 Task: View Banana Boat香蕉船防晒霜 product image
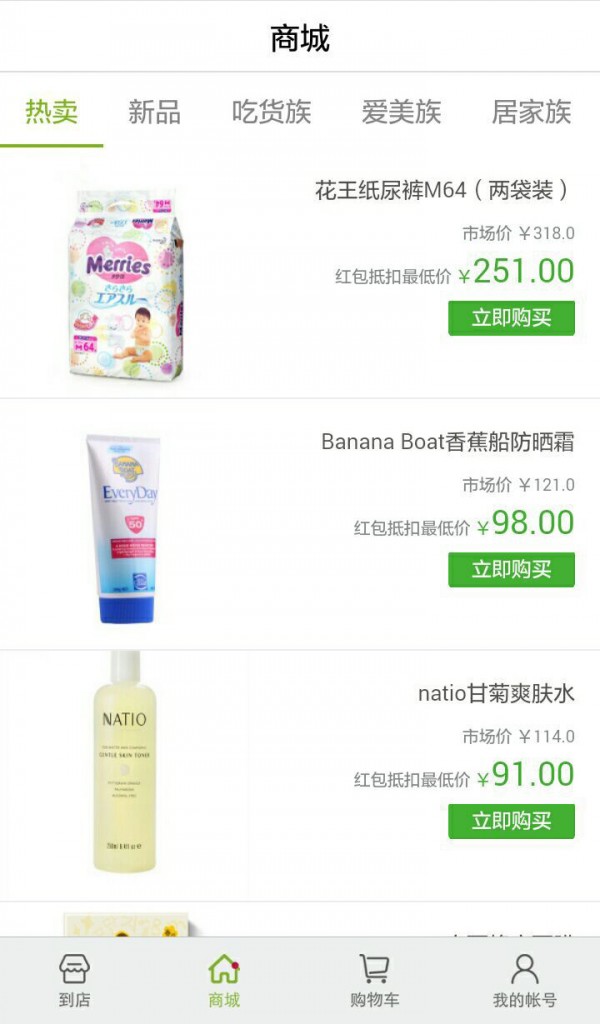(x=125, y=527)
